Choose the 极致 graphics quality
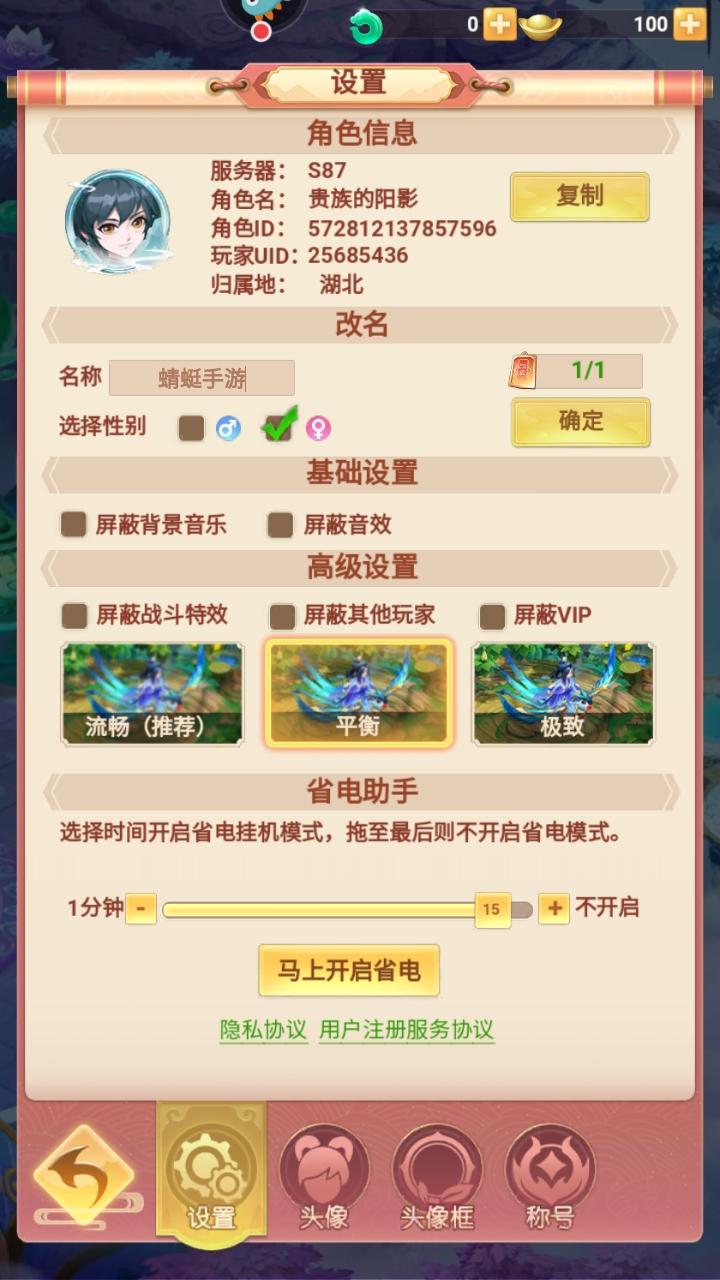720x1280 pixels. pos(564,694)
